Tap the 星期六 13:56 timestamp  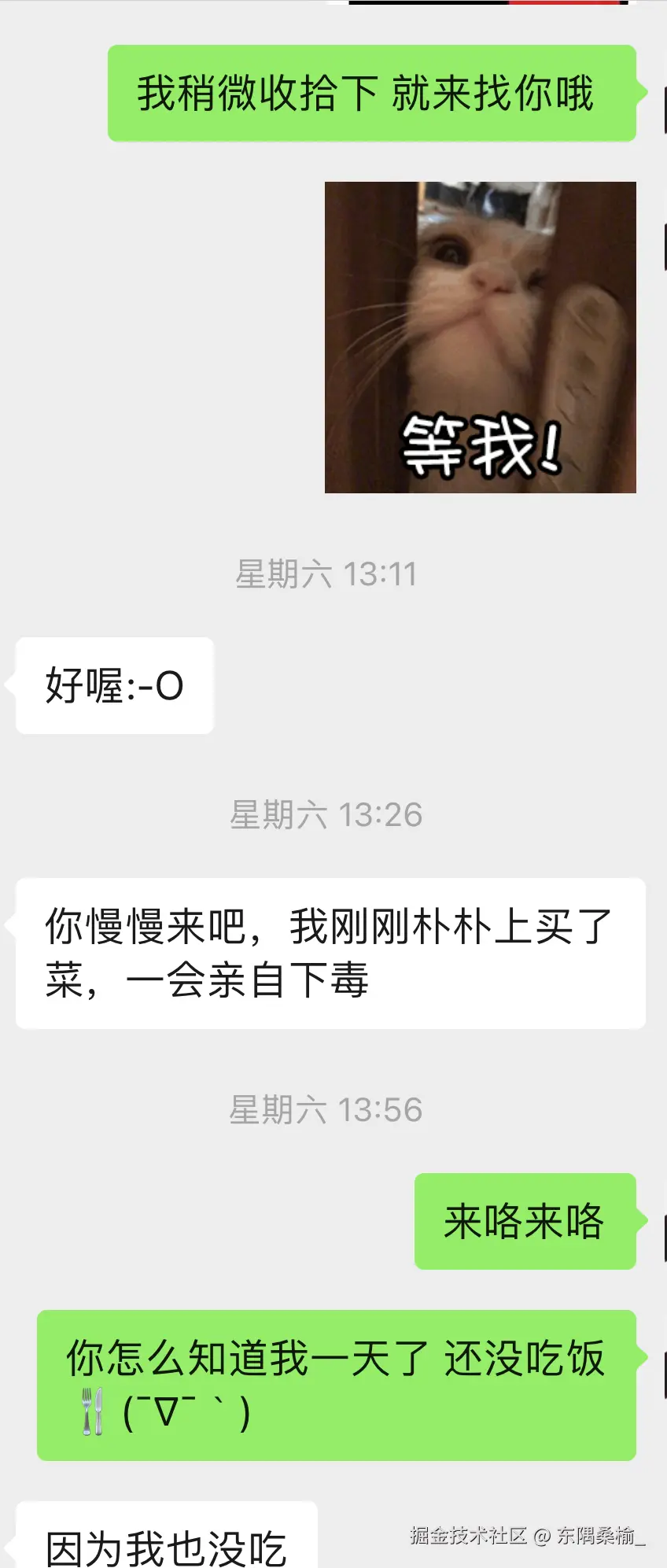tap(328, 1110)
